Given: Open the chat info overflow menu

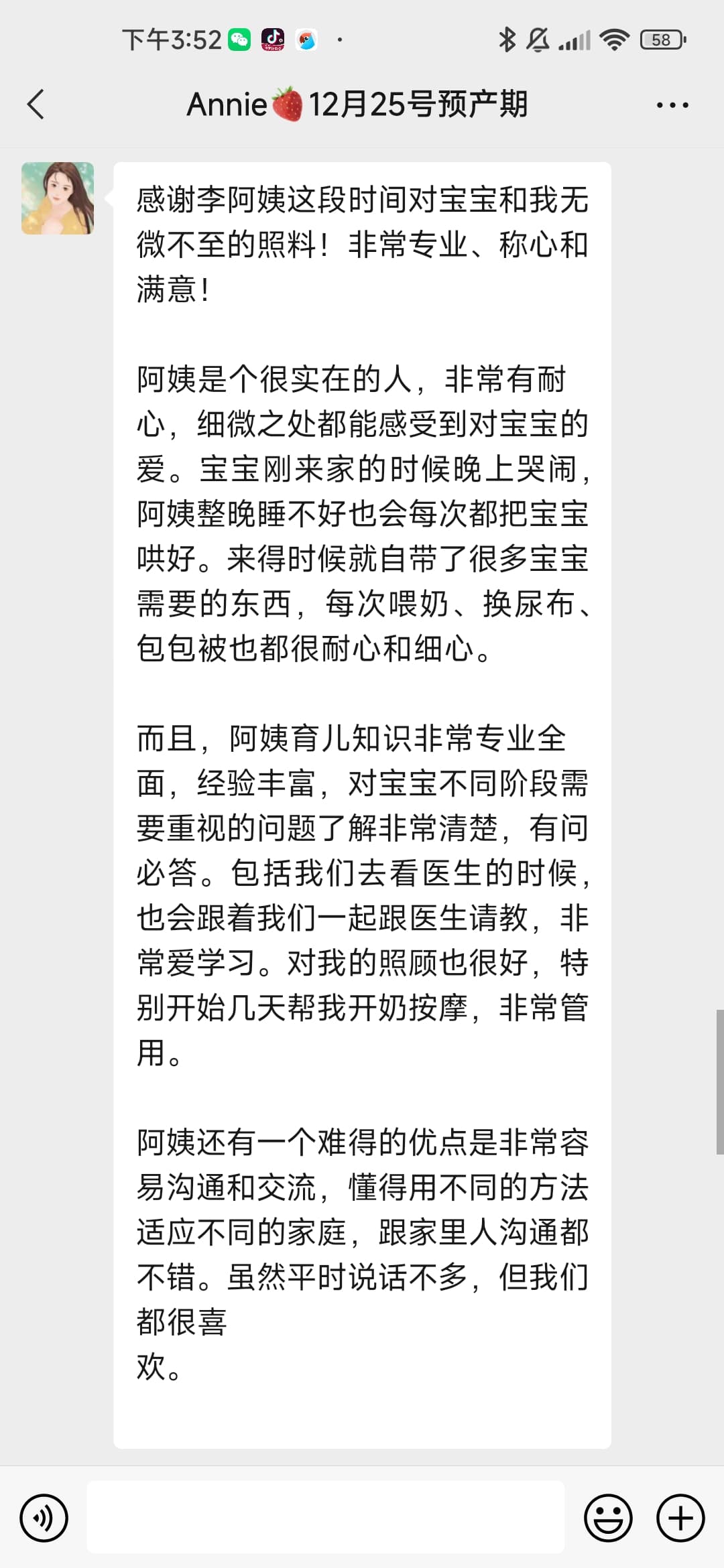Looking at the screenshot, I should pyautogui.click(x=672, y=105).
